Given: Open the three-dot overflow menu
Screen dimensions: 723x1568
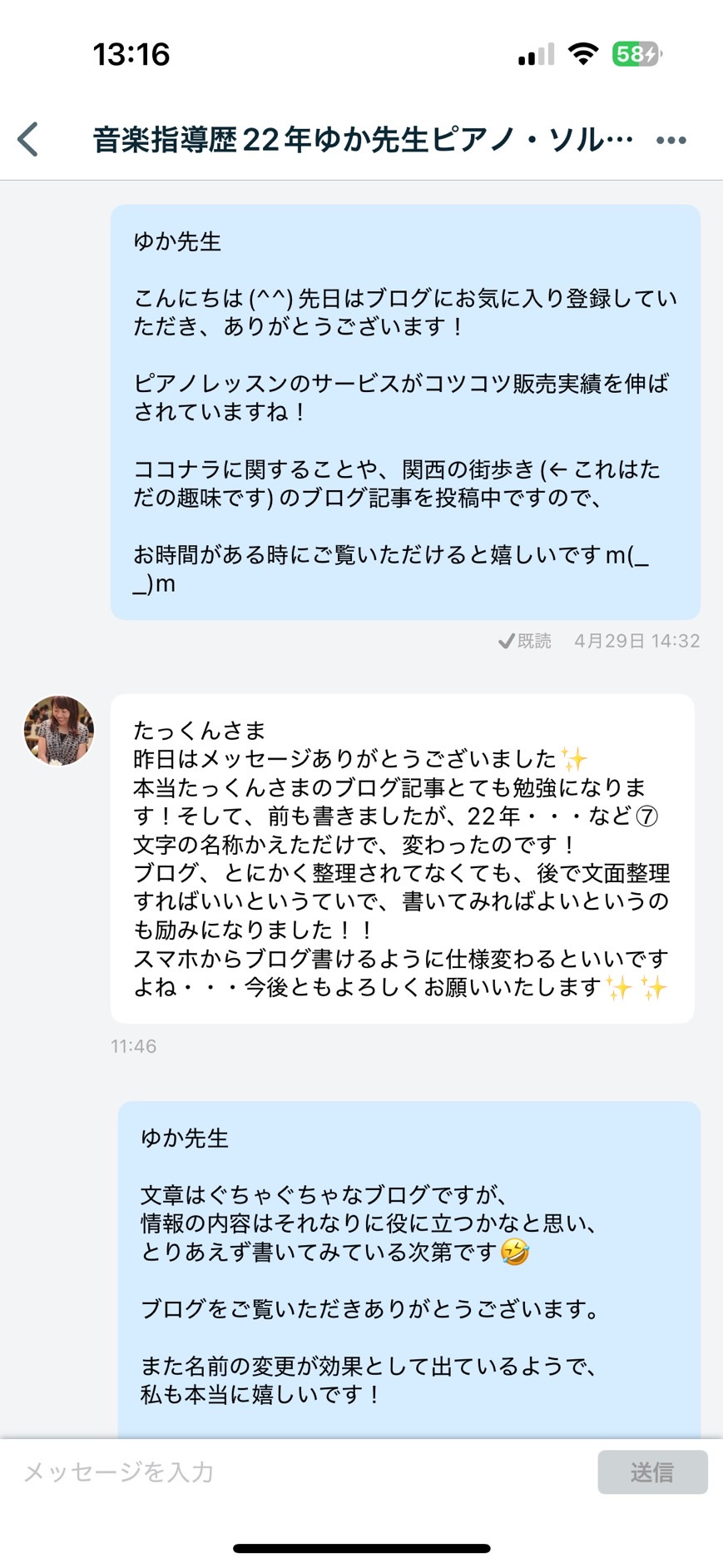Looking at the screenshot, I should pos(671,140).
